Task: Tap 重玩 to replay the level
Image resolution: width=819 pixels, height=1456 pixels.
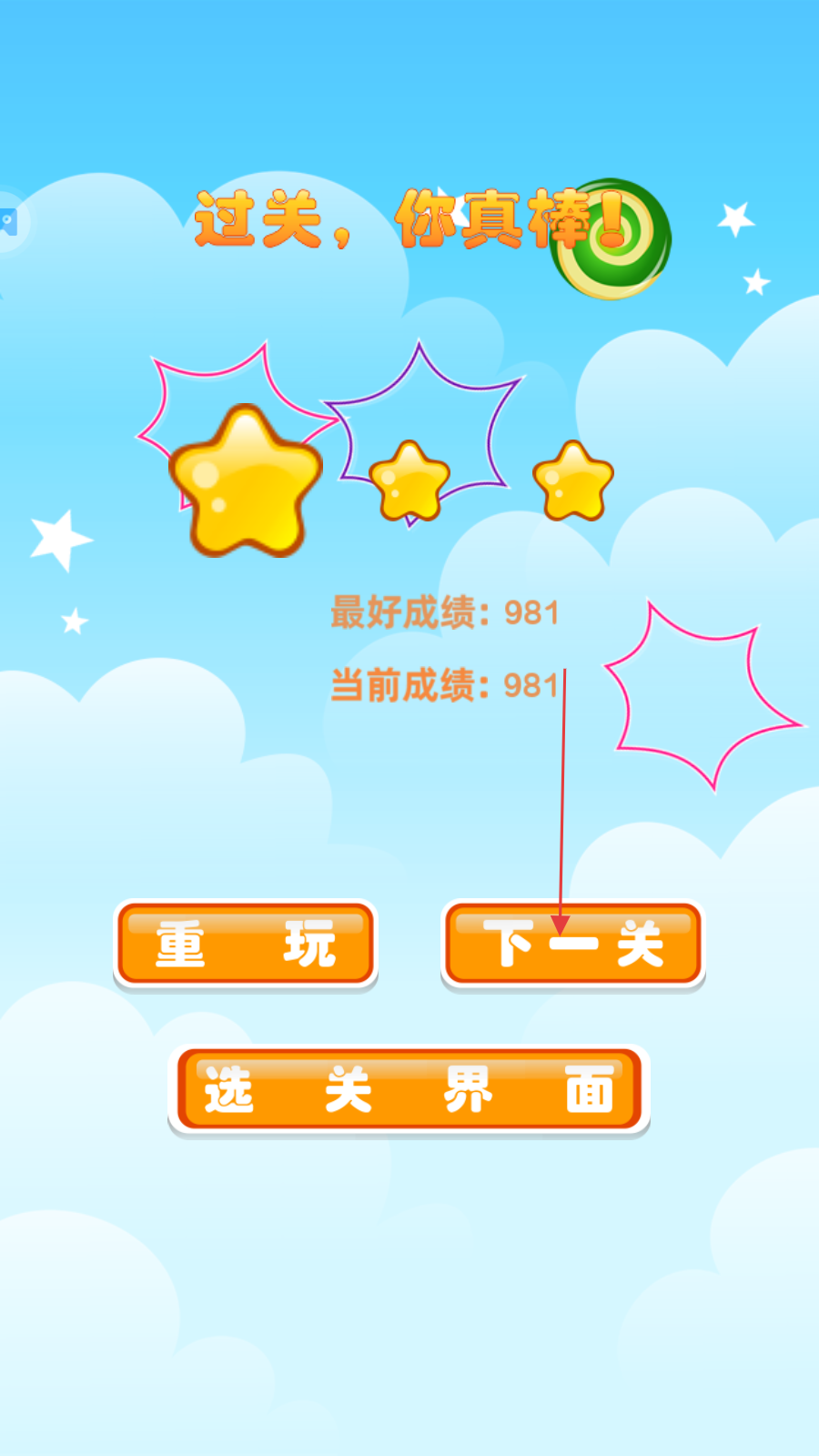Action: (245, 944)
